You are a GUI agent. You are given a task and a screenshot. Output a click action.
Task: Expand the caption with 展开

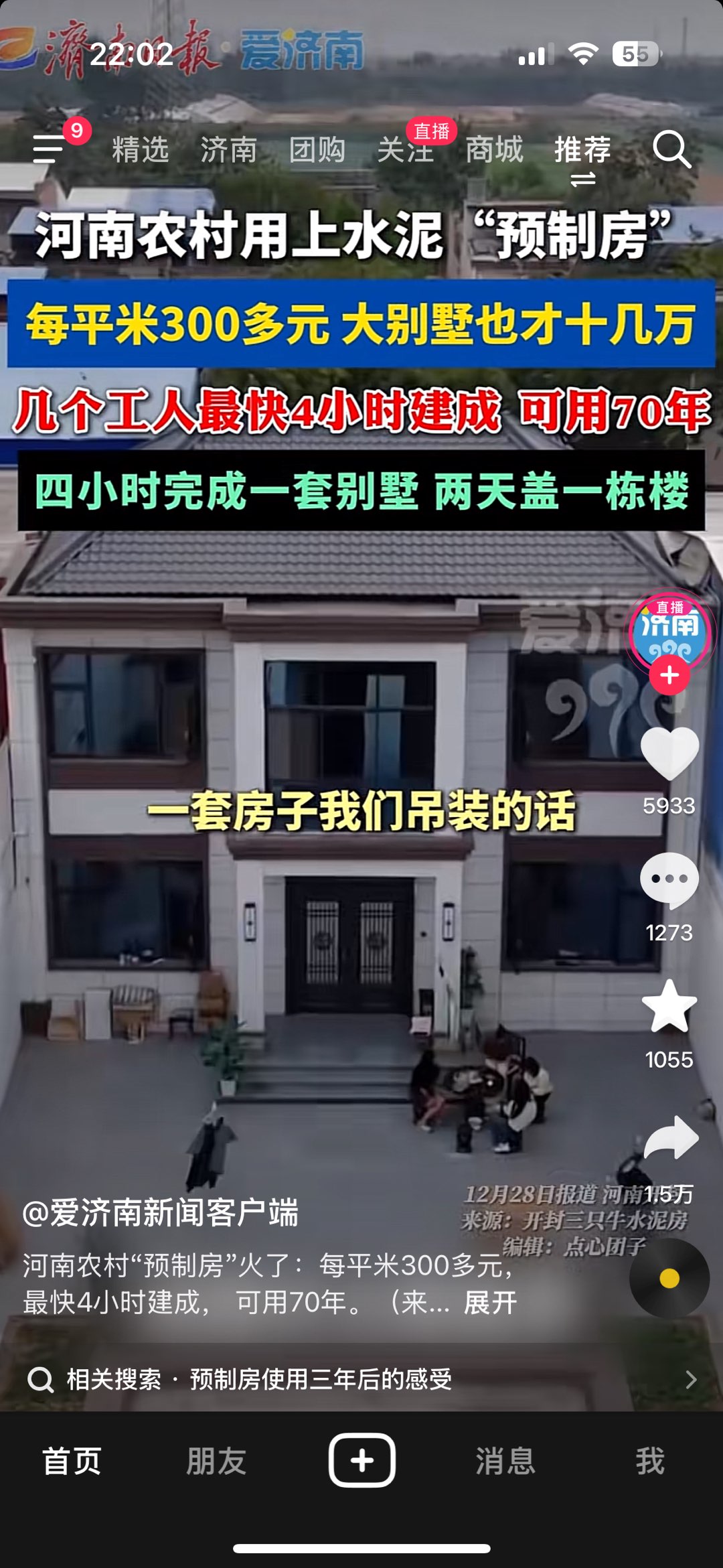tap(491, 1303)
